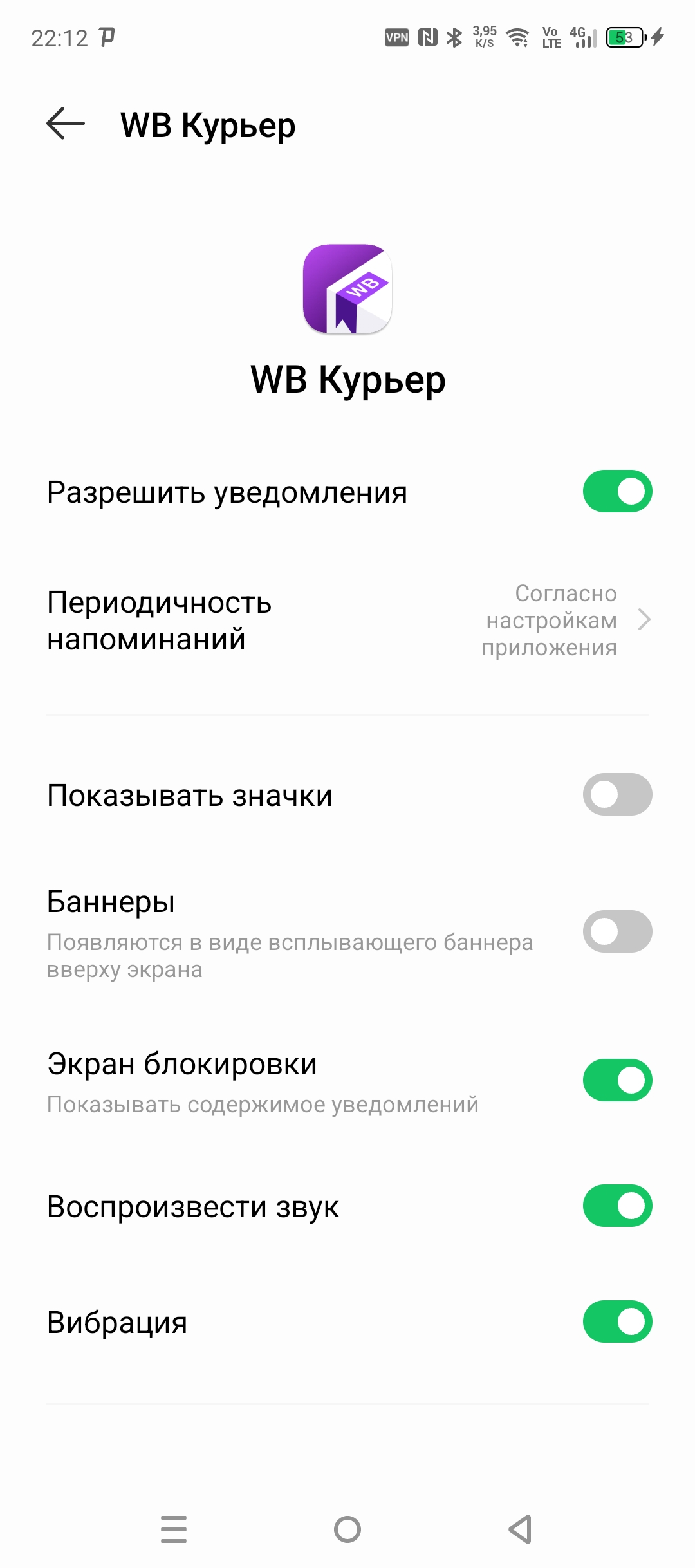The width and height of the screenshot is (695, 1568).
Task: Open Периодичность напоминаний settings
Action: tap(347, 621)
